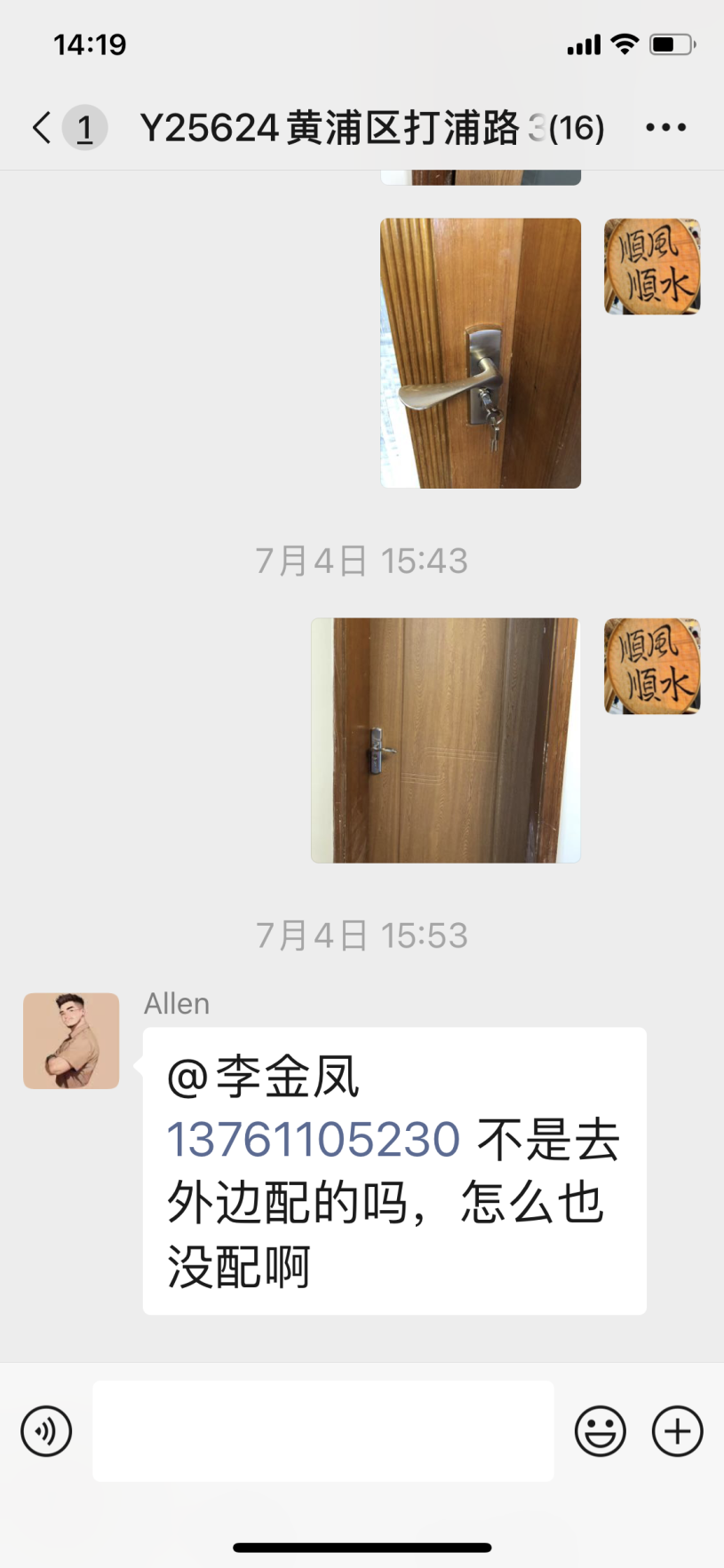
Task: Open the group chat overflow menu
Action: [665, 128]
